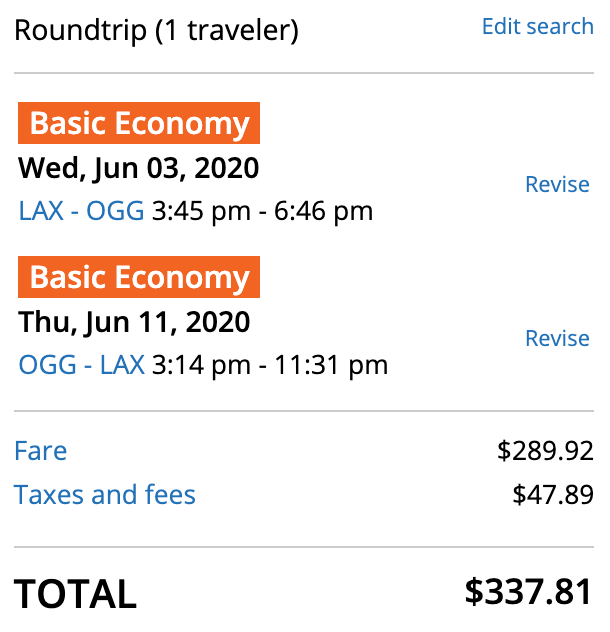The height and width of the screenshot is (632, 610).
Task: Open LAX - OGG flight details
Action: 81,211
